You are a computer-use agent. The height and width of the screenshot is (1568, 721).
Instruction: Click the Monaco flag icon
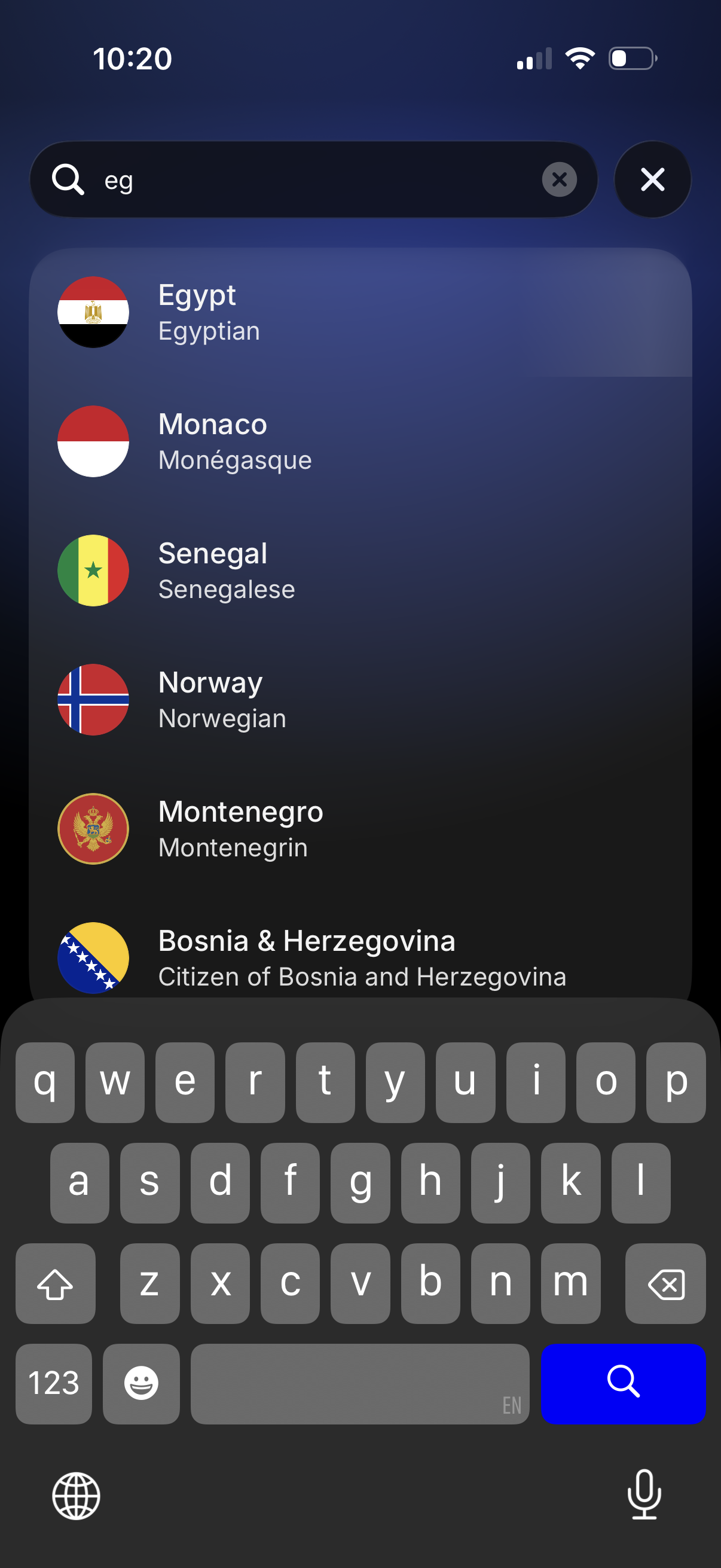tap(93, 441)
